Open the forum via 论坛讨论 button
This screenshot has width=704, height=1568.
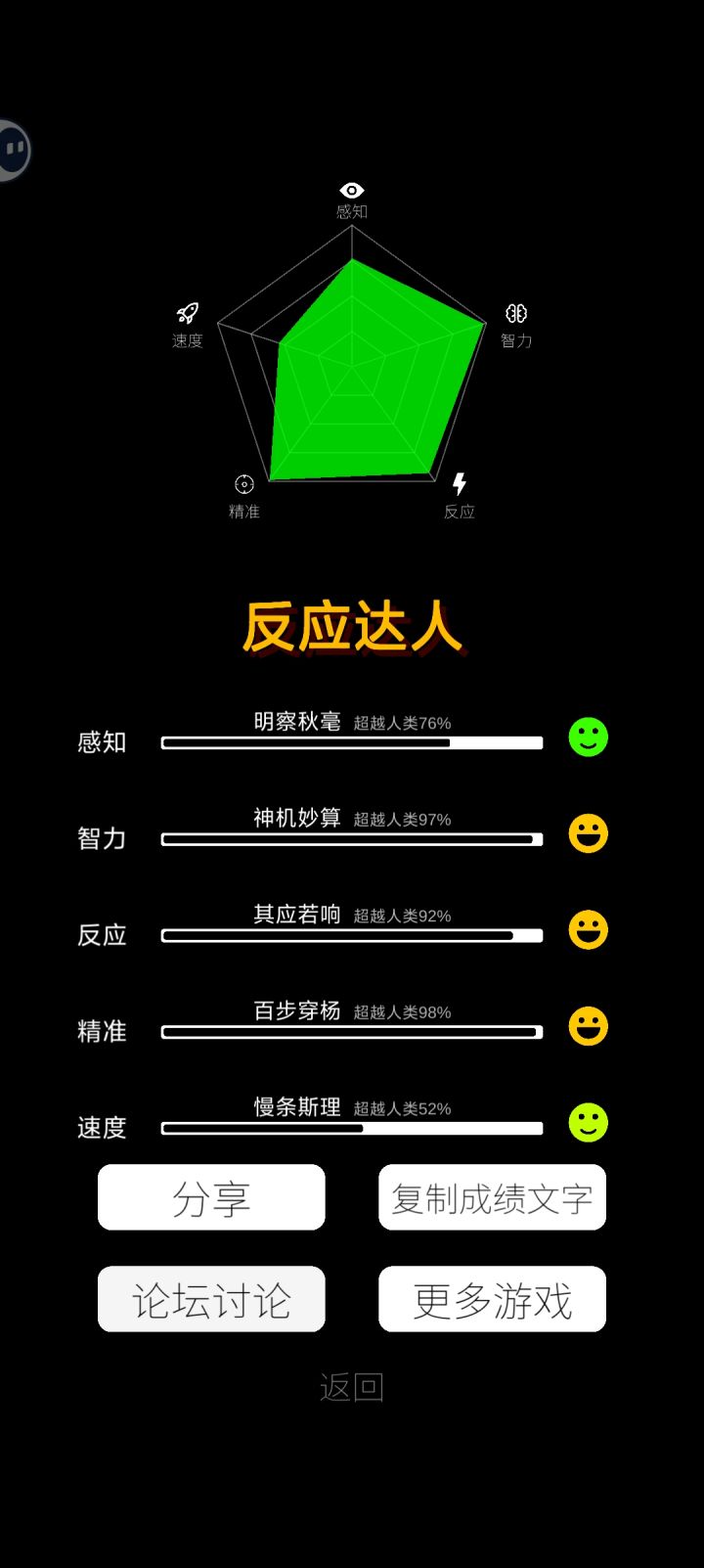(211, 1299)
